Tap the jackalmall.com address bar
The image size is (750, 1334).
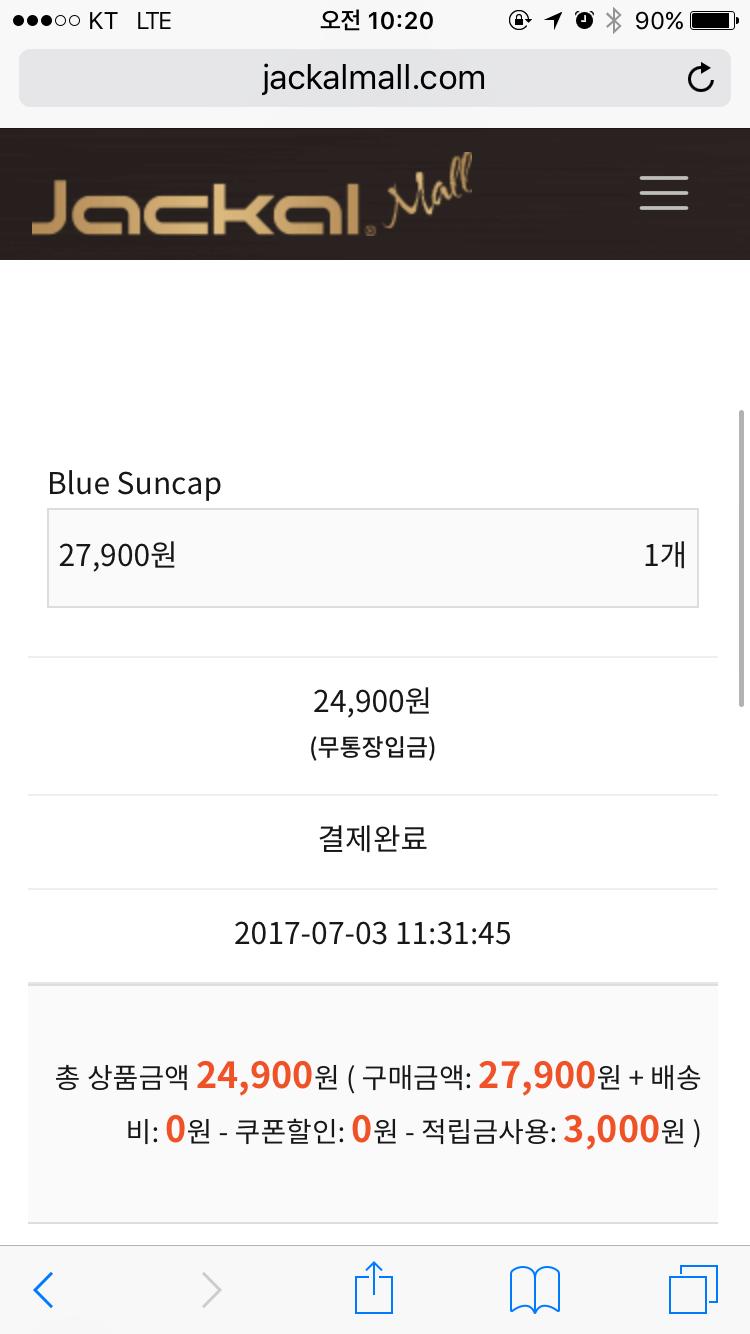pyautogui.click(x=372, y=78)
